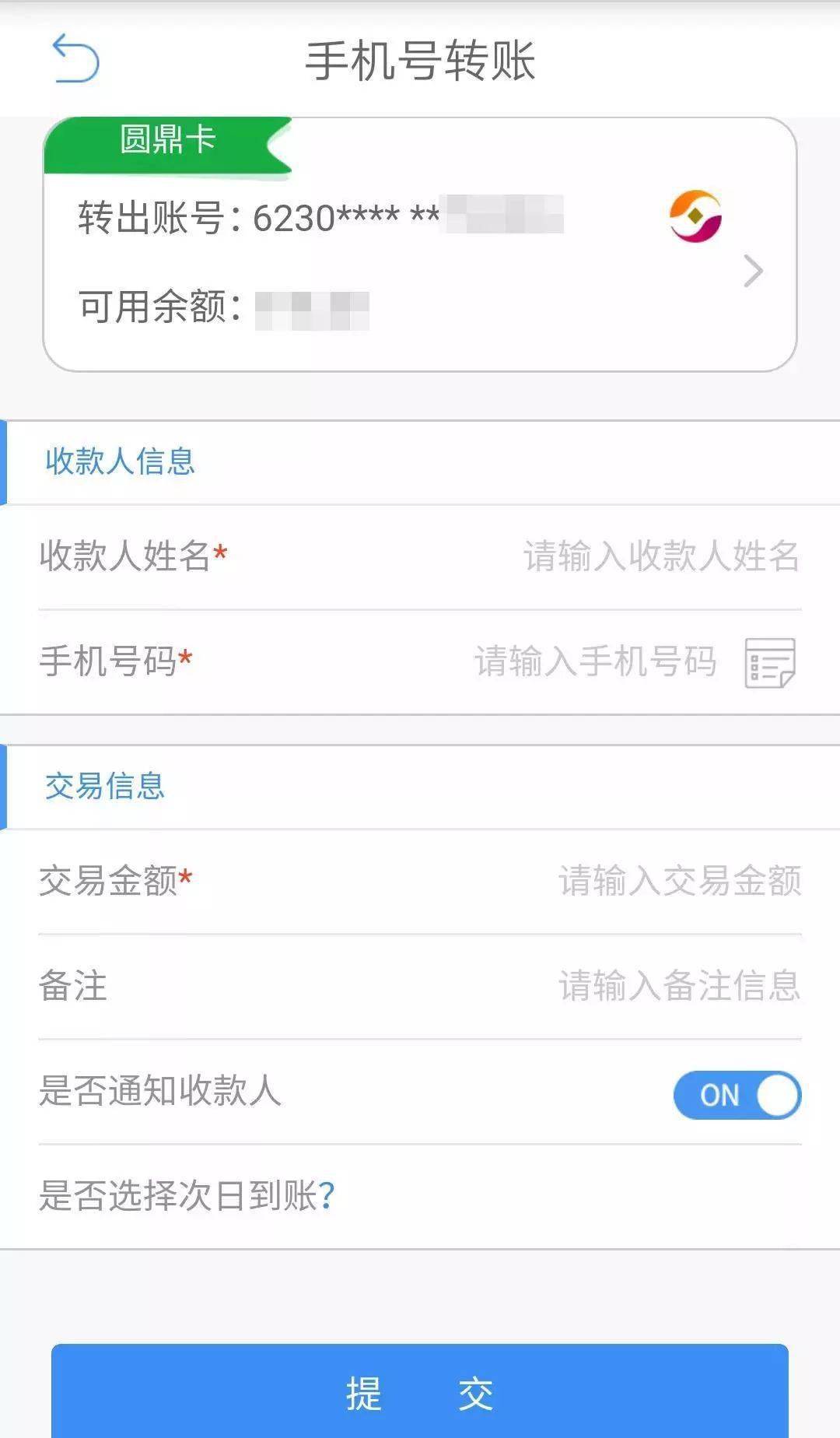
Task: Open the 是否选择次日到账 help question mark
Action: [x=327, y=1196]
